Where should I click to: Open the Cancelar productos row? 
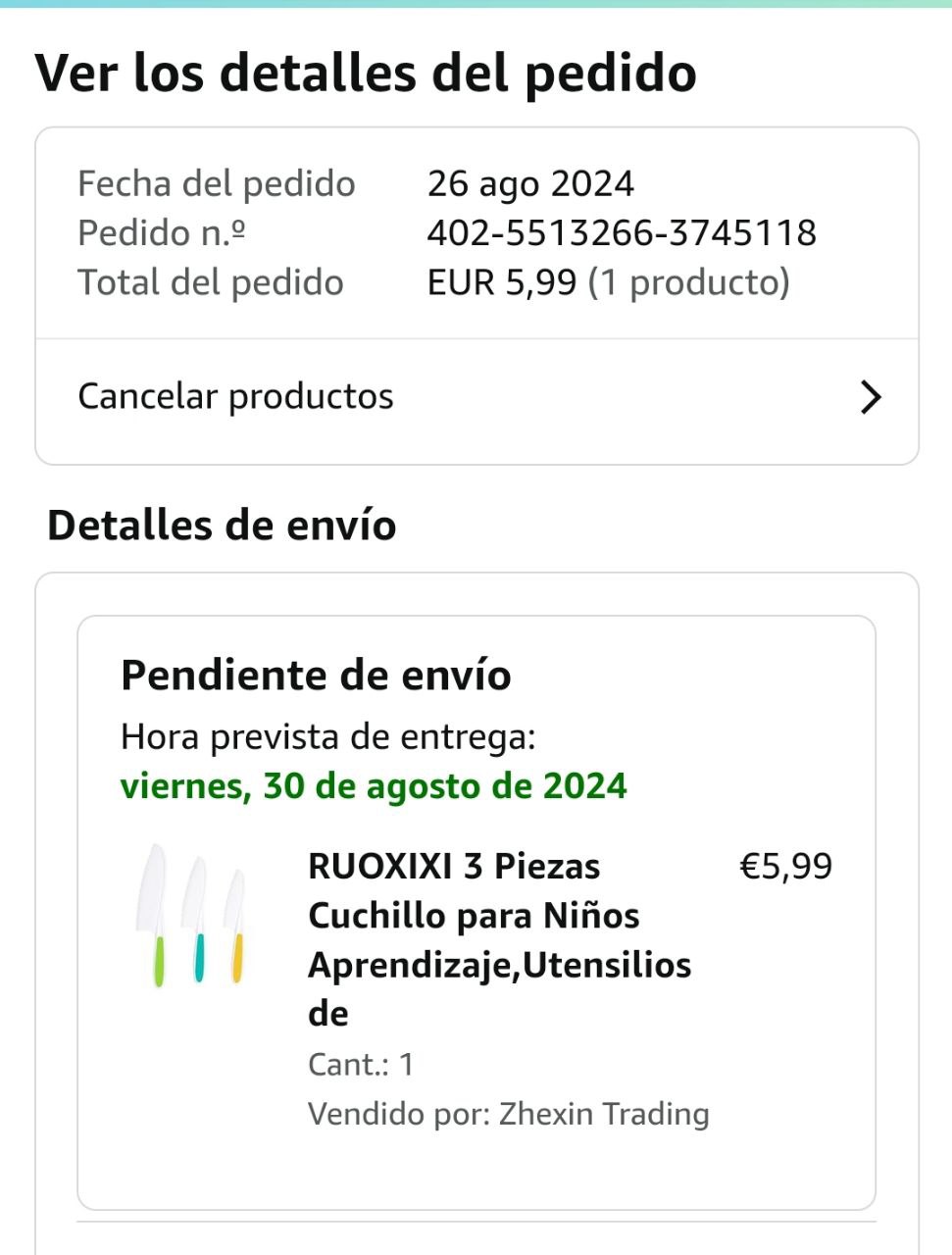476,397
